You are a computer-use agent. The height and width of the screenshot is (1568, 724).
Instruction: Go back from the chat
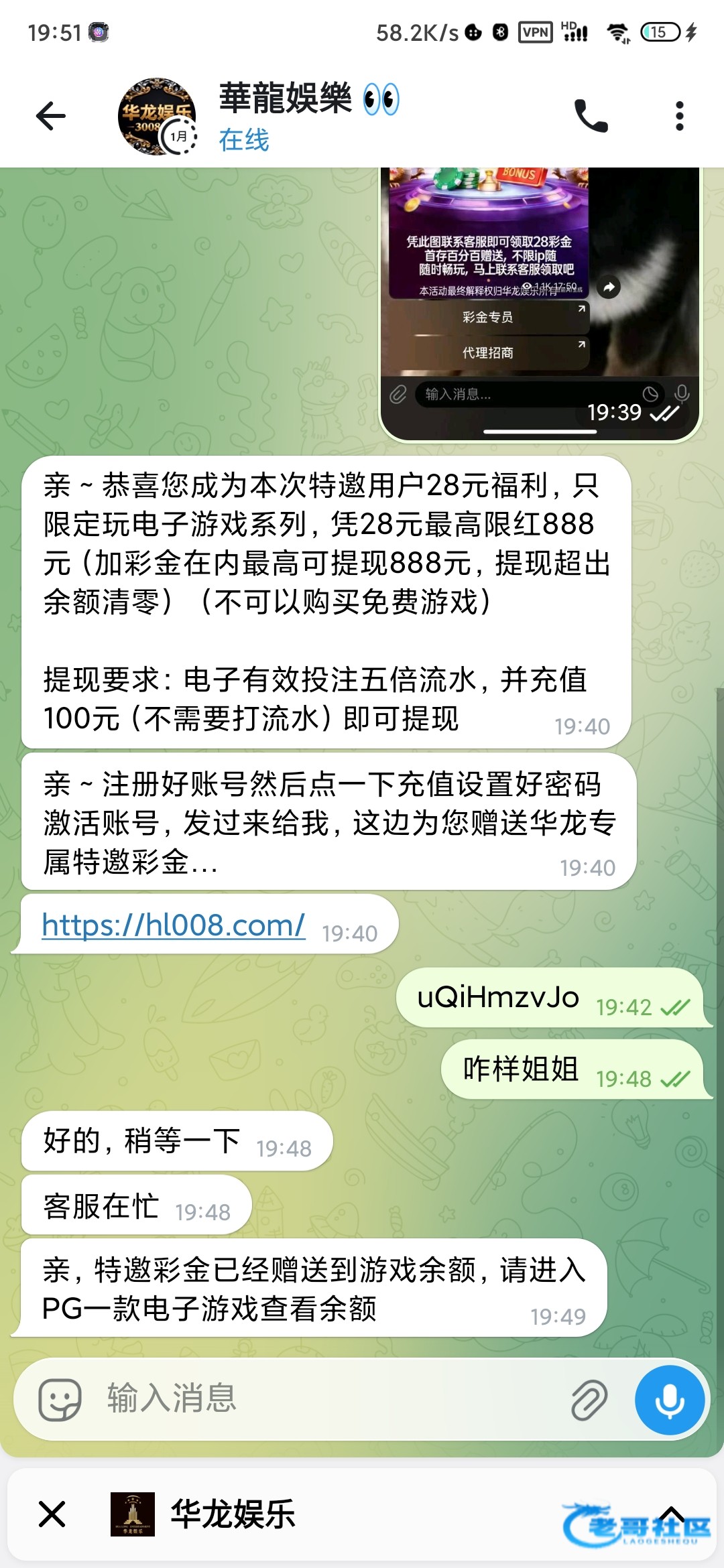(51, 117)
